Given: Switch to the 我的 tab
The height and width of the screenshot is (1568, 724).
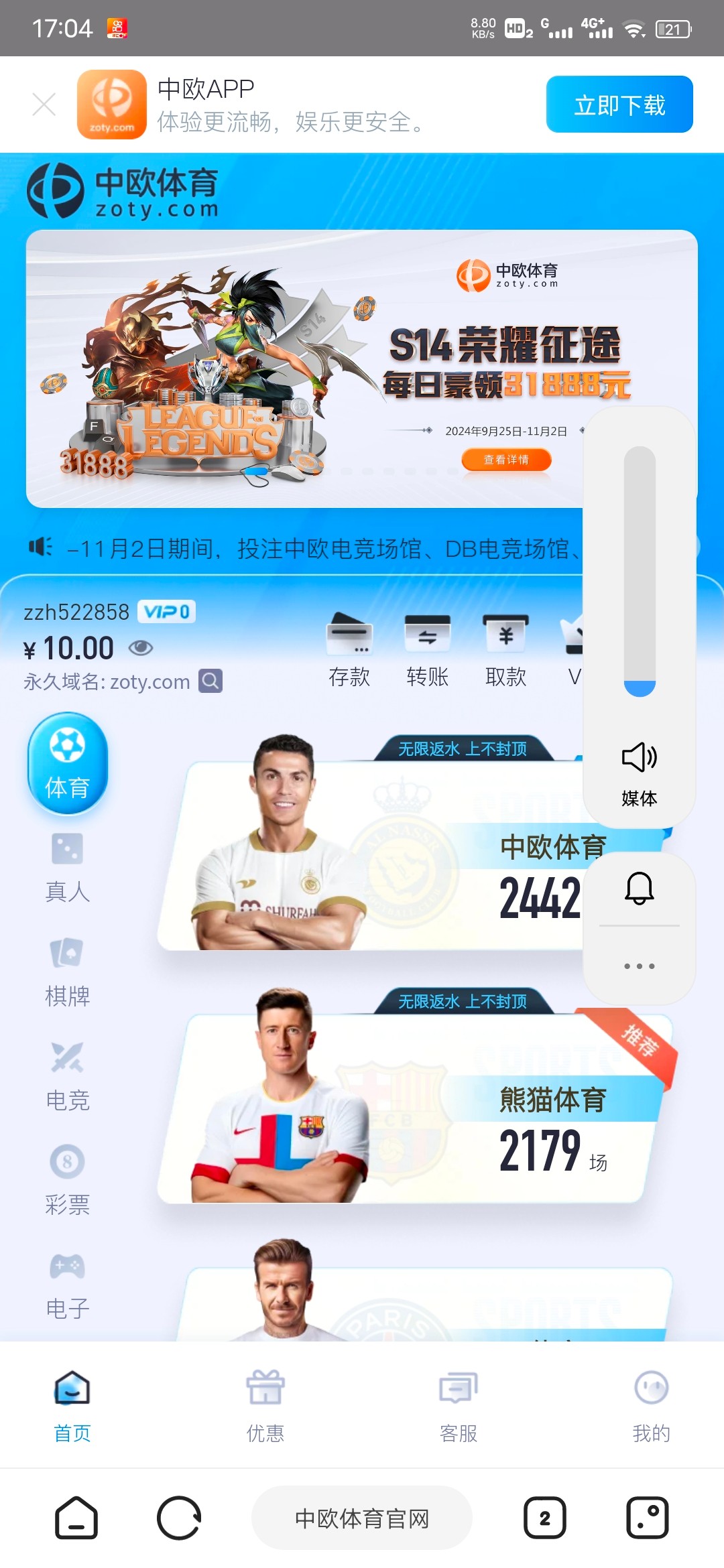Looking at the screenshot, I should click(651, 1405).
